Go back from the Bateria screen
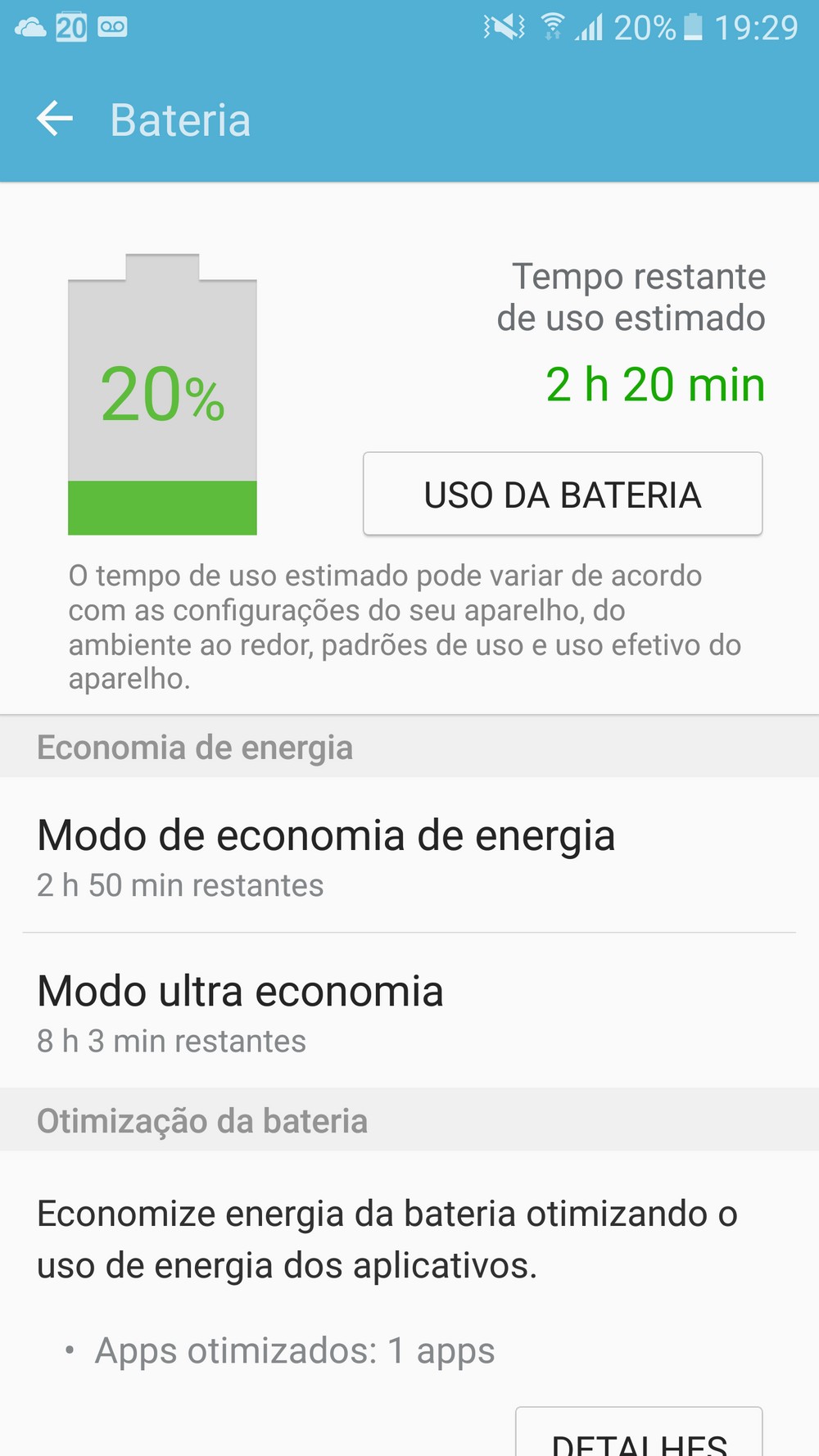This screenshot has width=819, height=1456. (x=55, y=119)
